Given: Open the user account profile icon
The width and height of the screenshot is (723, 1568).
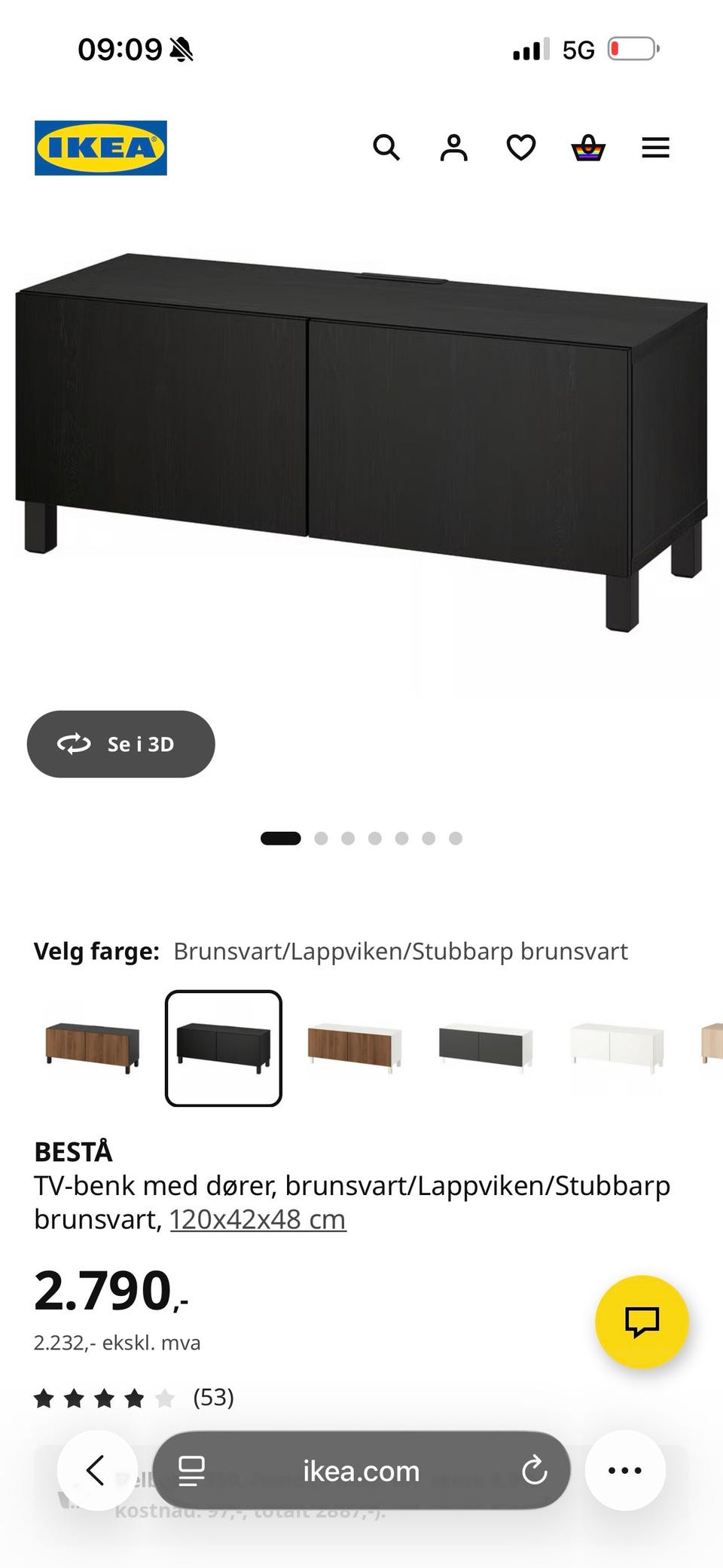Looking at the screenshot, I should tap(453, 148).
